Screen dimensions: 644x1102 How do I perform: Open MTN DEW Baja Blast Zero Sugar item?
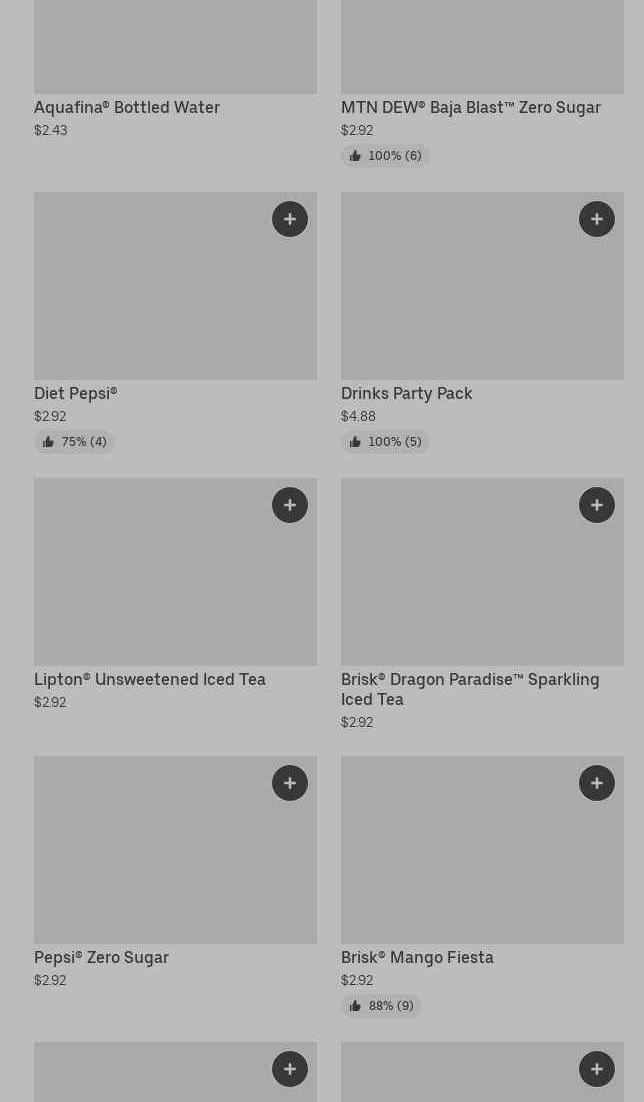pyautogui.click(x=470, y=108)
